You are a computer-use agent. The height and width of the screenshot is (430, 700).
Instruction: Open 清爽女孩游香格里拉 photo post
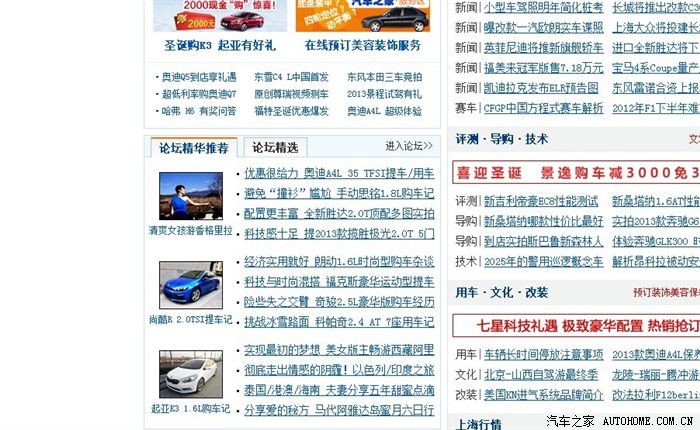190,196
